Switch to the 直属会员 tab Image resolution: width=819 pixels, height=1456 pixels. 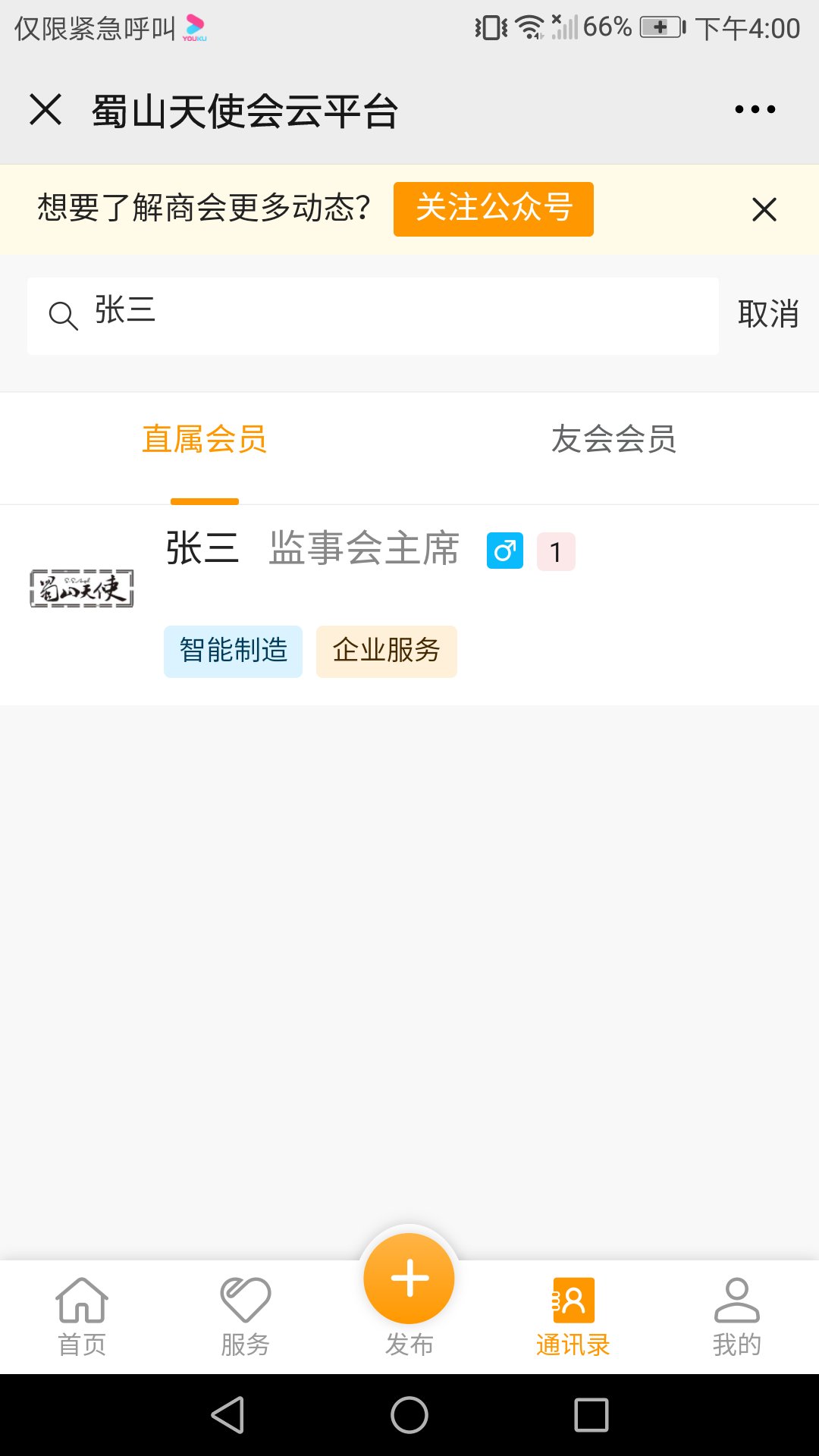tap(205, 440)
